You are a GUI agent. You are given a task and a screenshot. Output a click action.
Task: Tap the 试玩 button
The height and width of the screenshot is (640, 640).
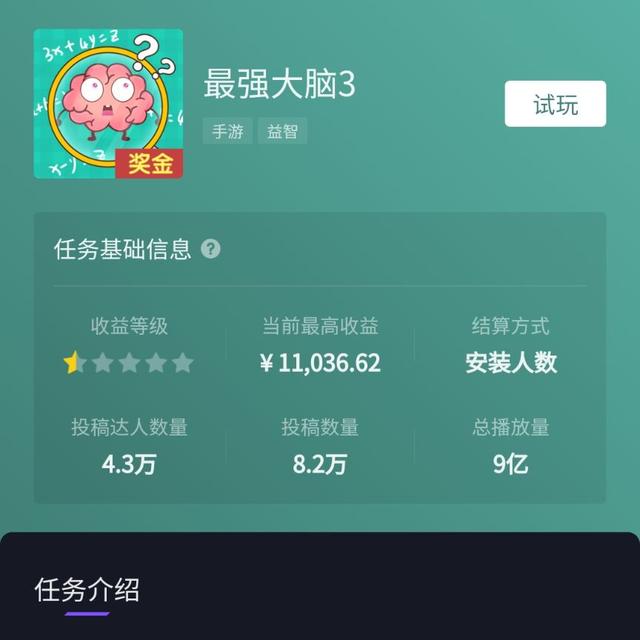[555, 104]
